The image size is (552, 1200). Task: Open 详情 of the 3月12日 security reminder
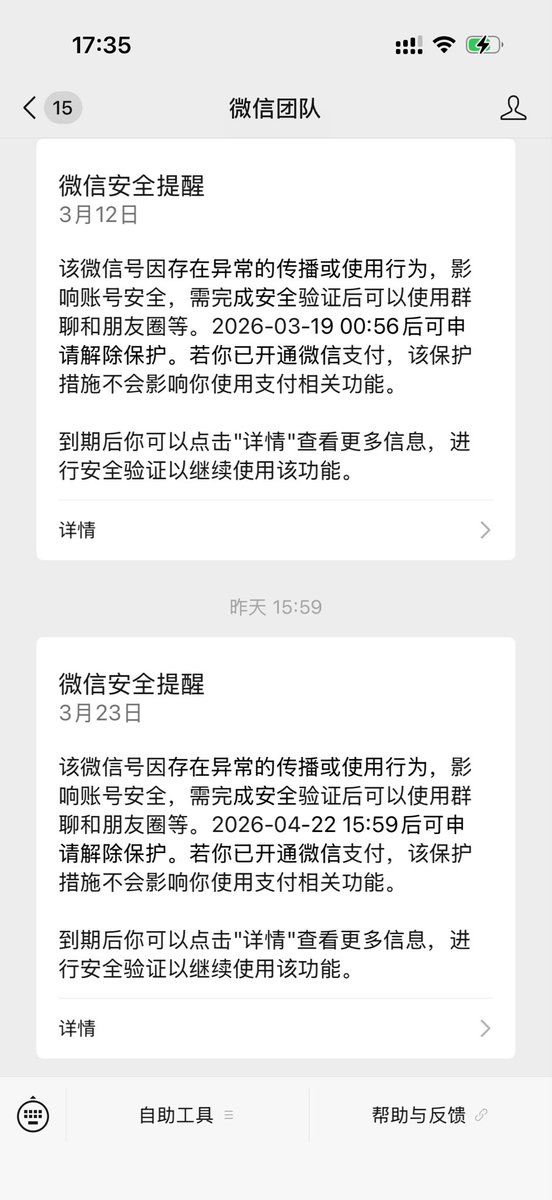click(276, 530)
